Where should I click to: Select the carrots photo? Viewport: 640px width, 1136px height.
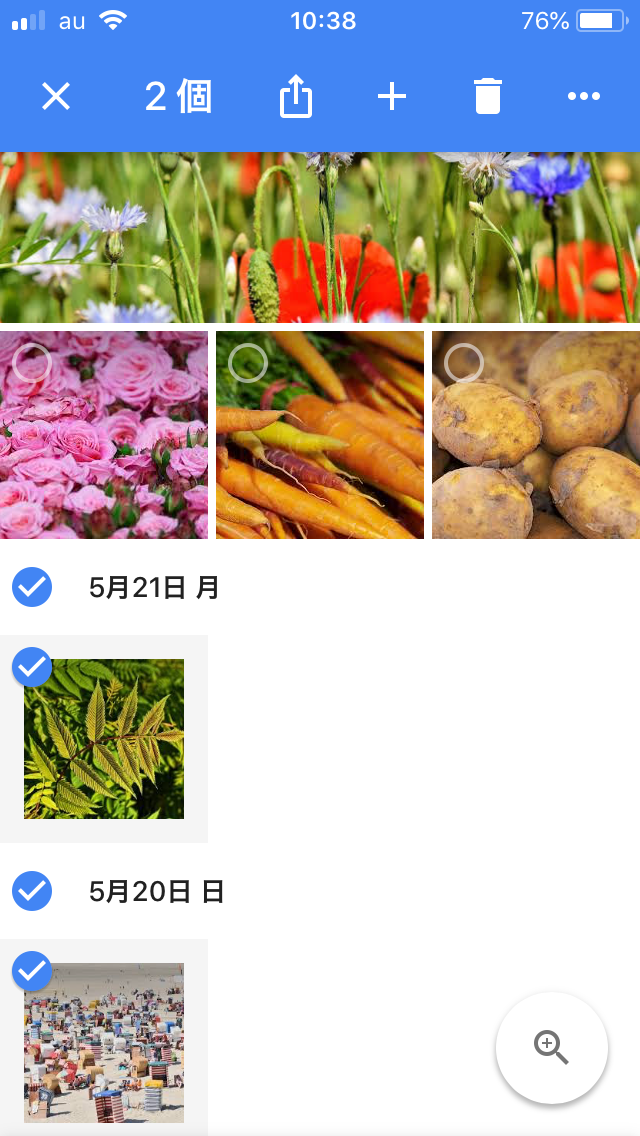247,364
